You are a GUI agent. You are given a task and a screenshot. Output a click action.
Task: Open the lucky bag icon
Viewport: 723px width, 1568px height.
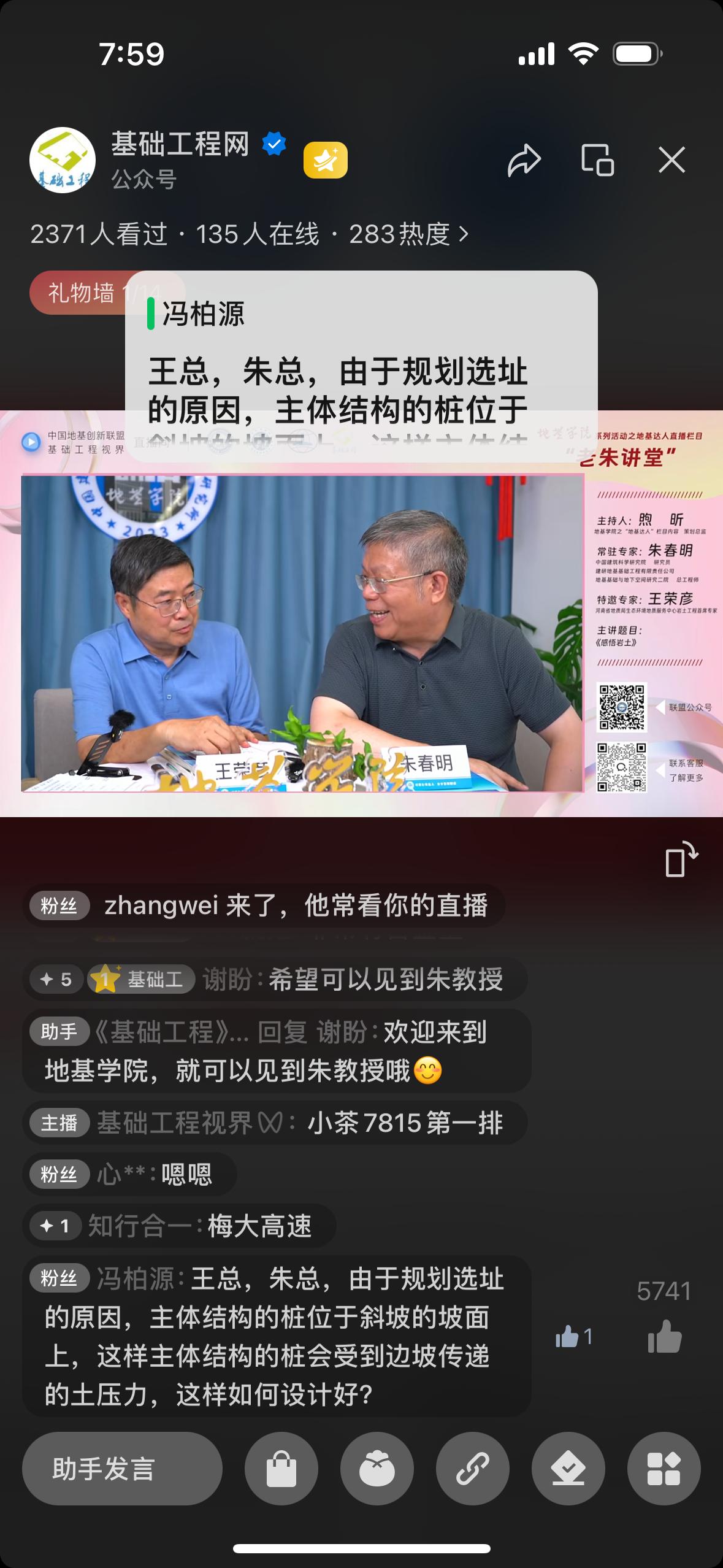click(377, 1469)
